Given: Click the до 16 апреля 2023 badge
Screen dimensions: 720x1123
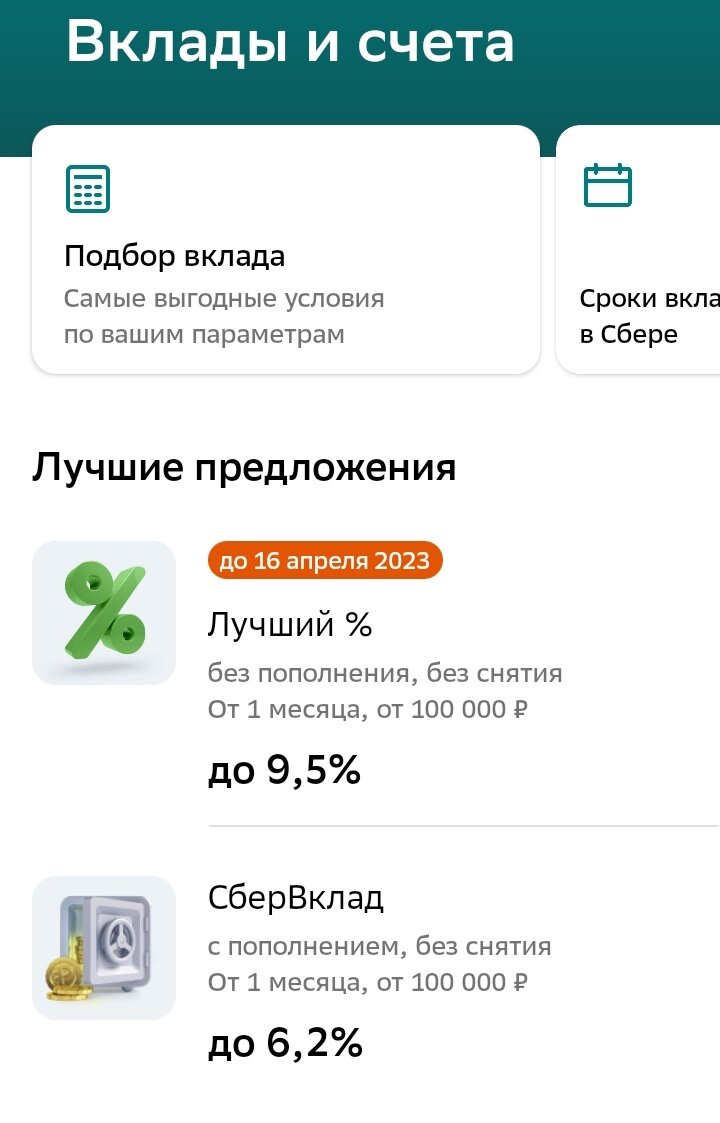Looking at the screenshot, I should point(323,561).
